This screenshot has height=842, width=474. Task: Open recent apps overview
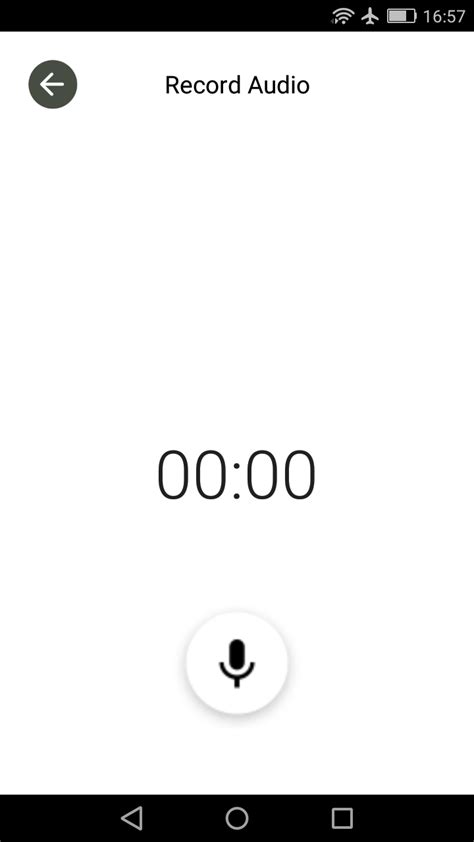pos(342,818)
